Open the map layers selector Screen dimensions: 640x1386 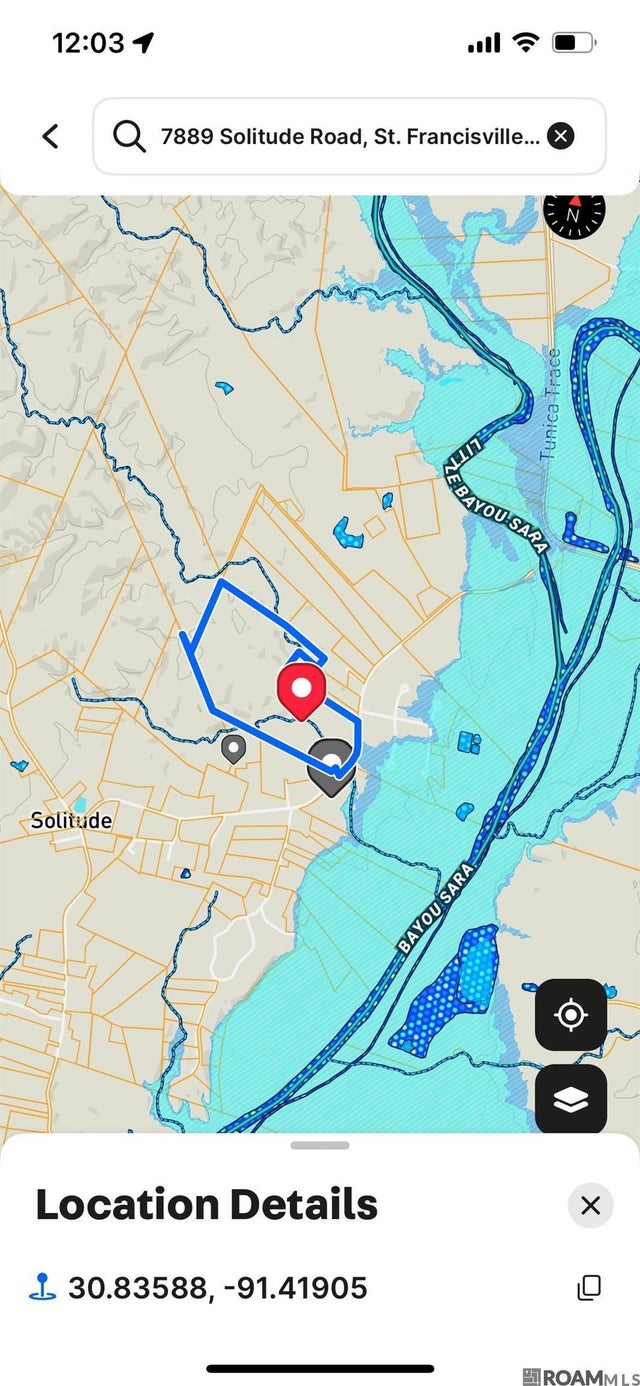570,1099
